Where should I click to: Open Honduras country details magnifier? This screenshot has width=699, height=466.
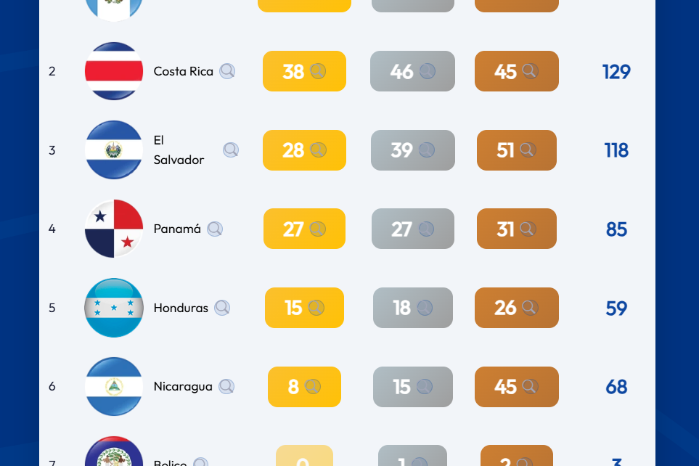point(222,308)
